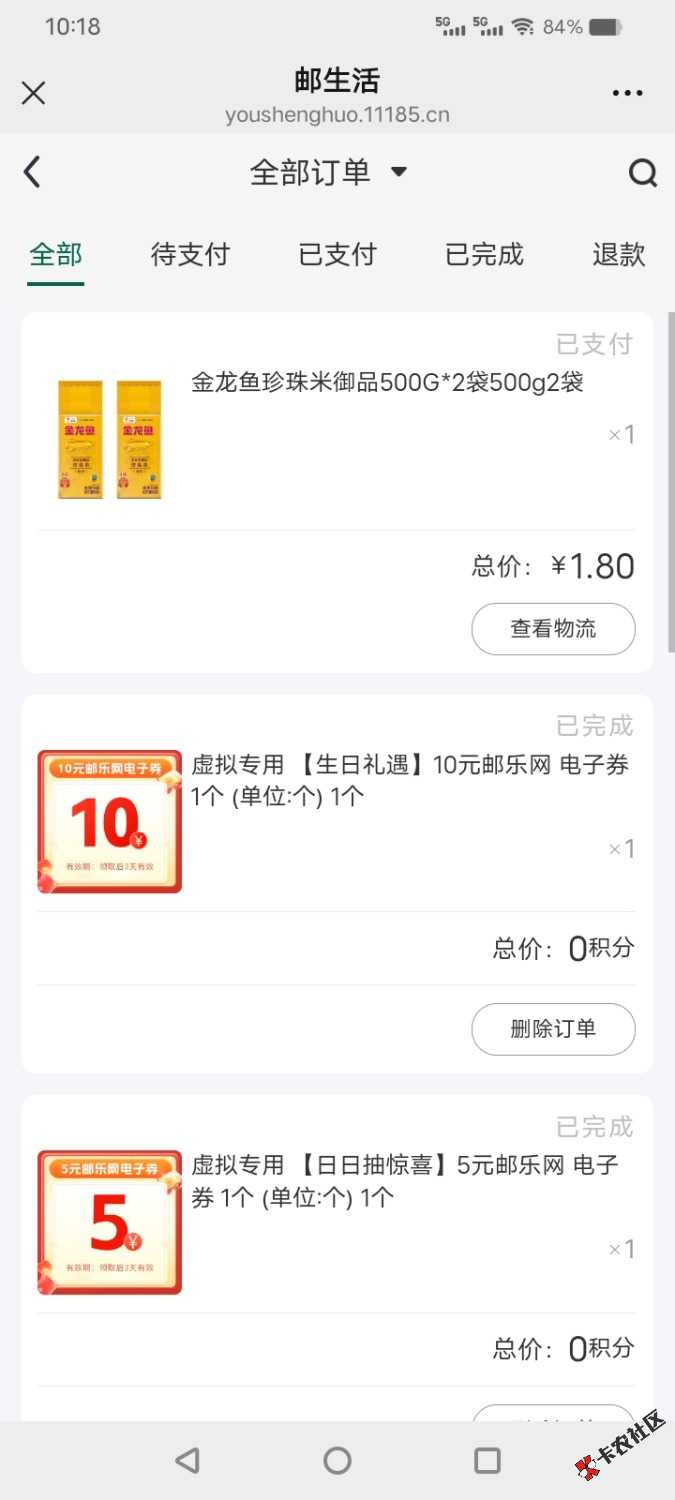Tap 查看物流 for the rice order
675x1500 pixels.
click(x=553, y=629)
